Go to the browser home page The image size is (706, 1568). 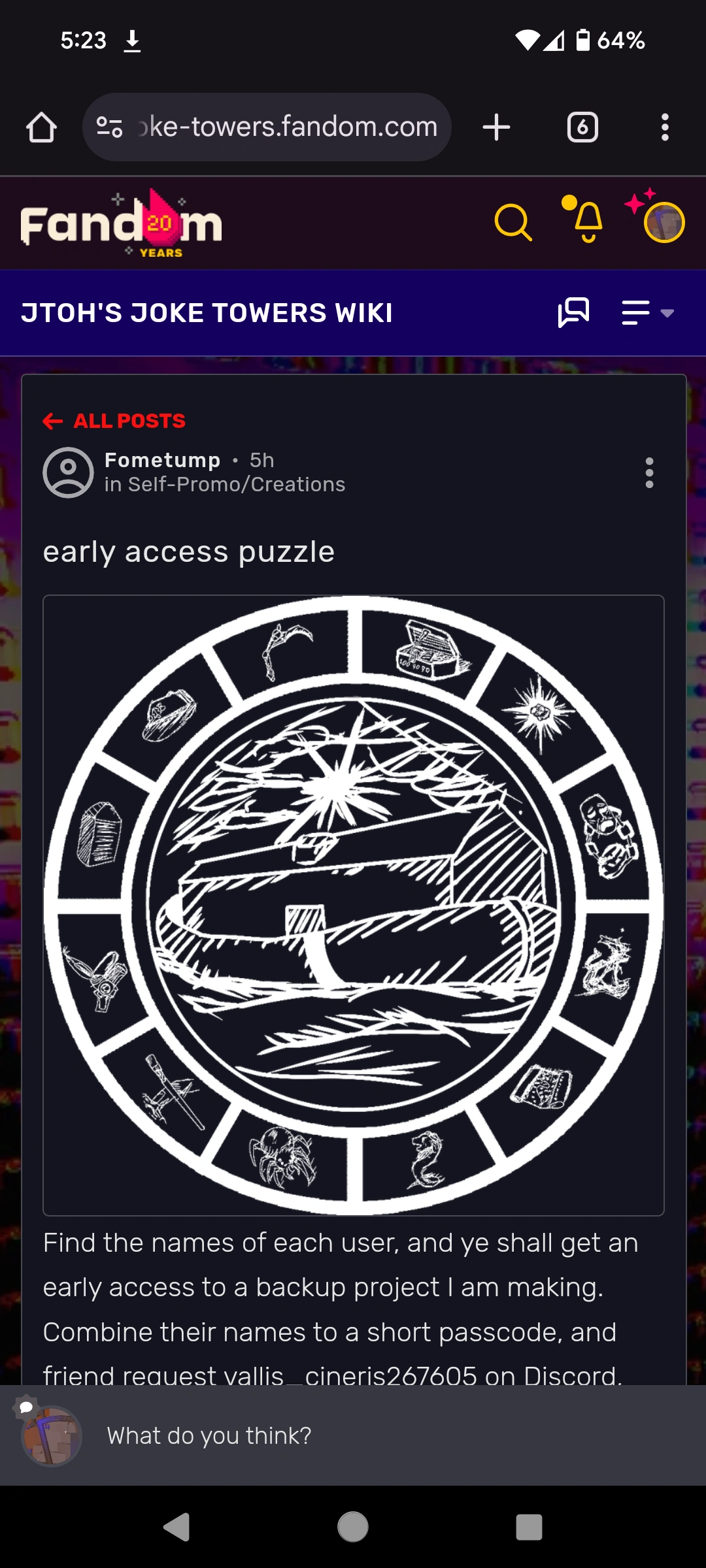click(x=41, y=127)
